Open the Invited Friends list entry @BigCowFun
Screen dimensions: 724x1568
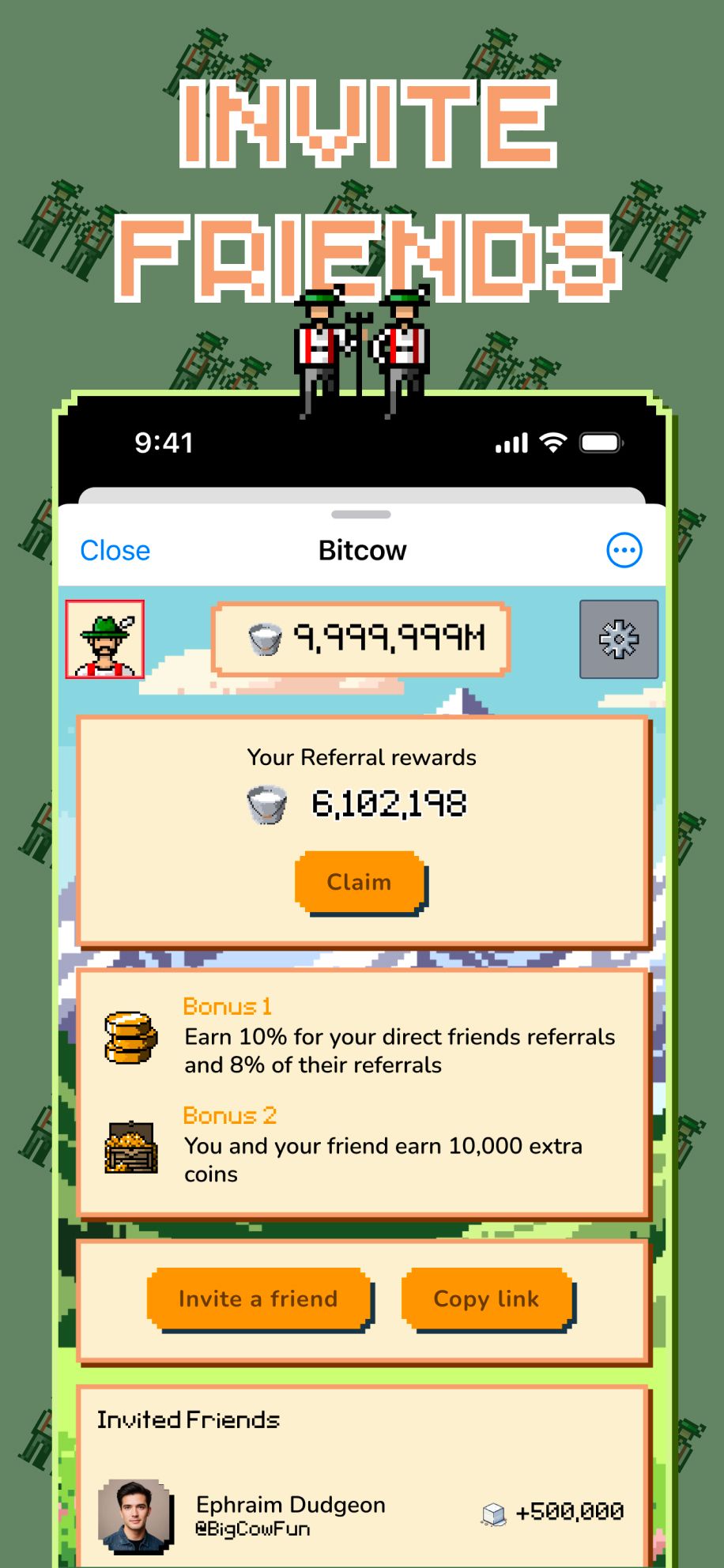289,1513
